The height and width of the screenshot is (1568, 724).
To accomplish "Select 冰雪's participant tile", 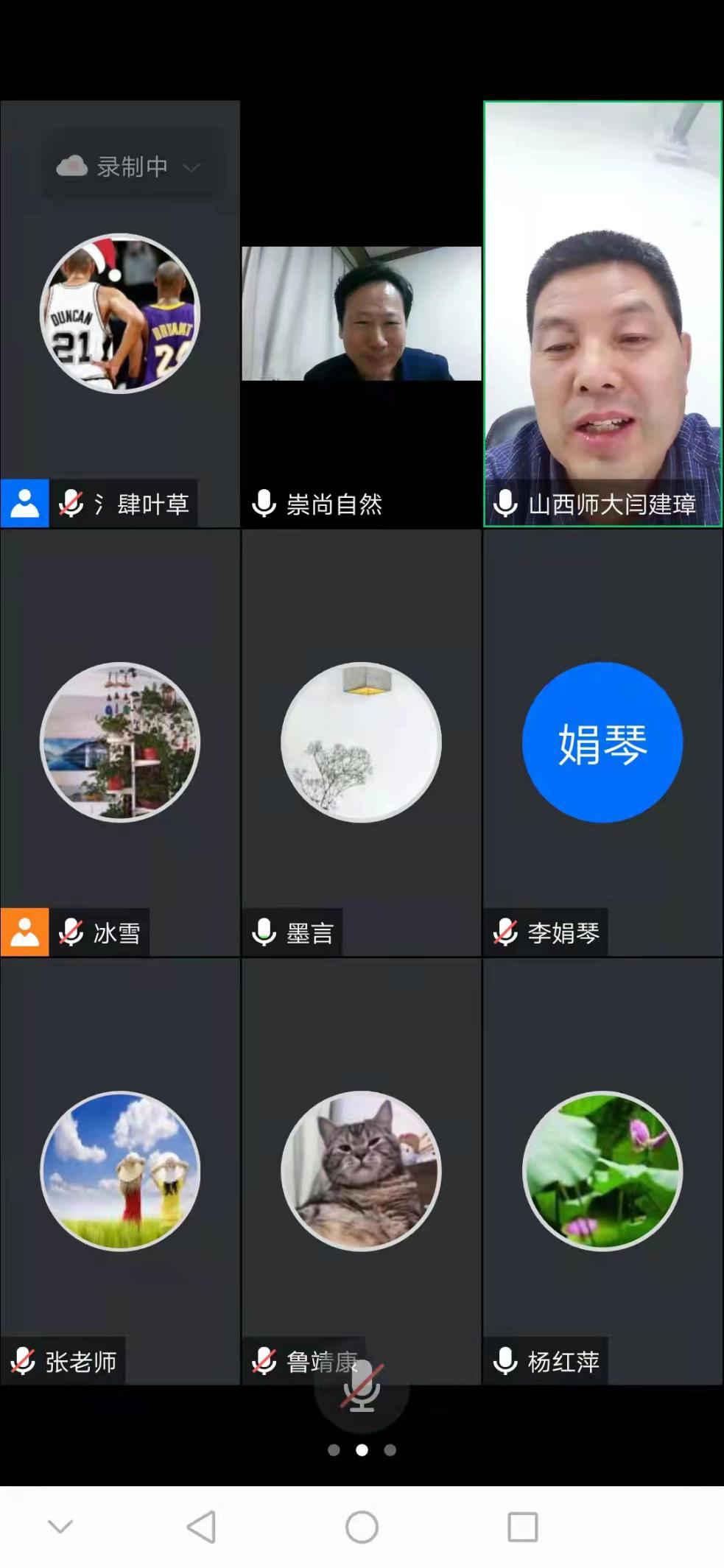I will (x=120, y=742).
